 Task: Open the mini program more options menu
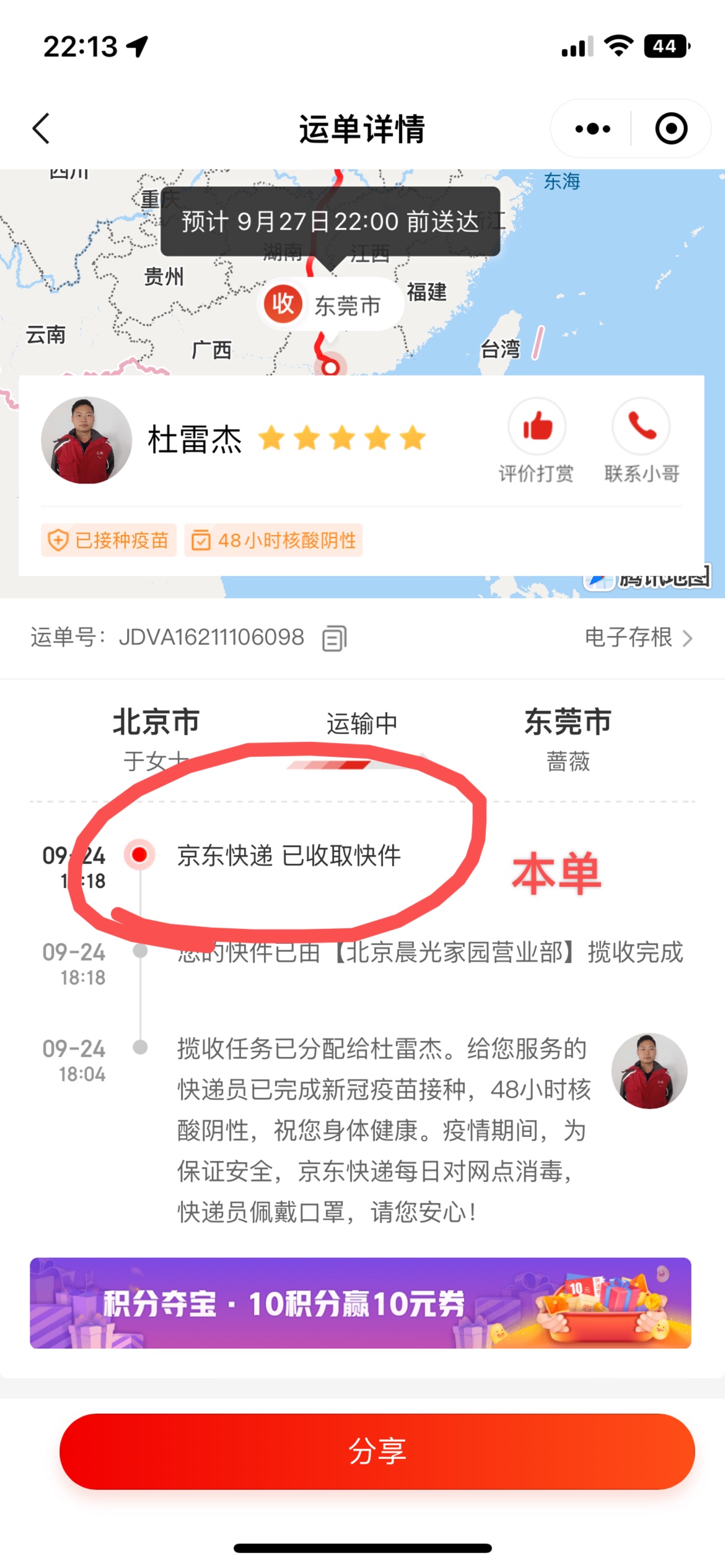pyautogui.click(x=592, y=129)
